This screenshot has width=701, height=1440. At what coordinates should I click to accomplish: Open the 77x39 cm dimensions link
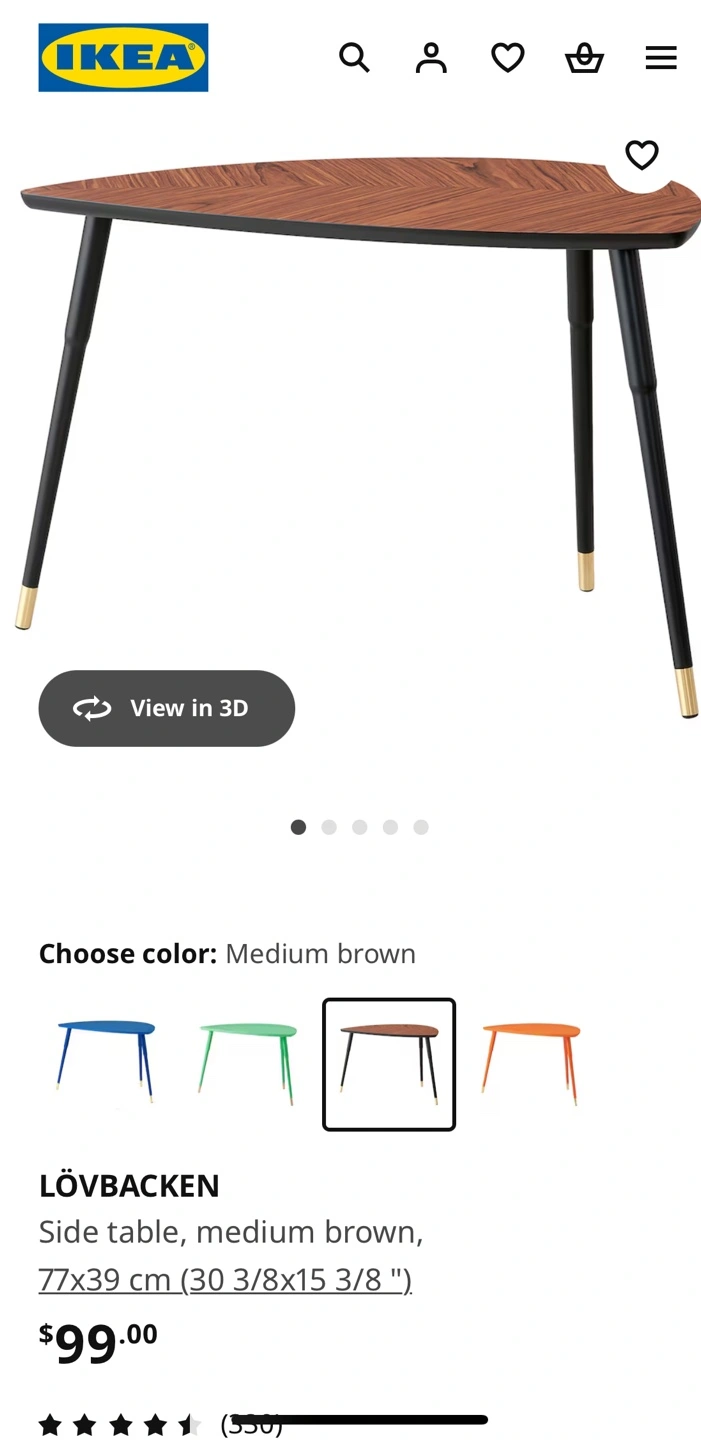coord(225,1279)
